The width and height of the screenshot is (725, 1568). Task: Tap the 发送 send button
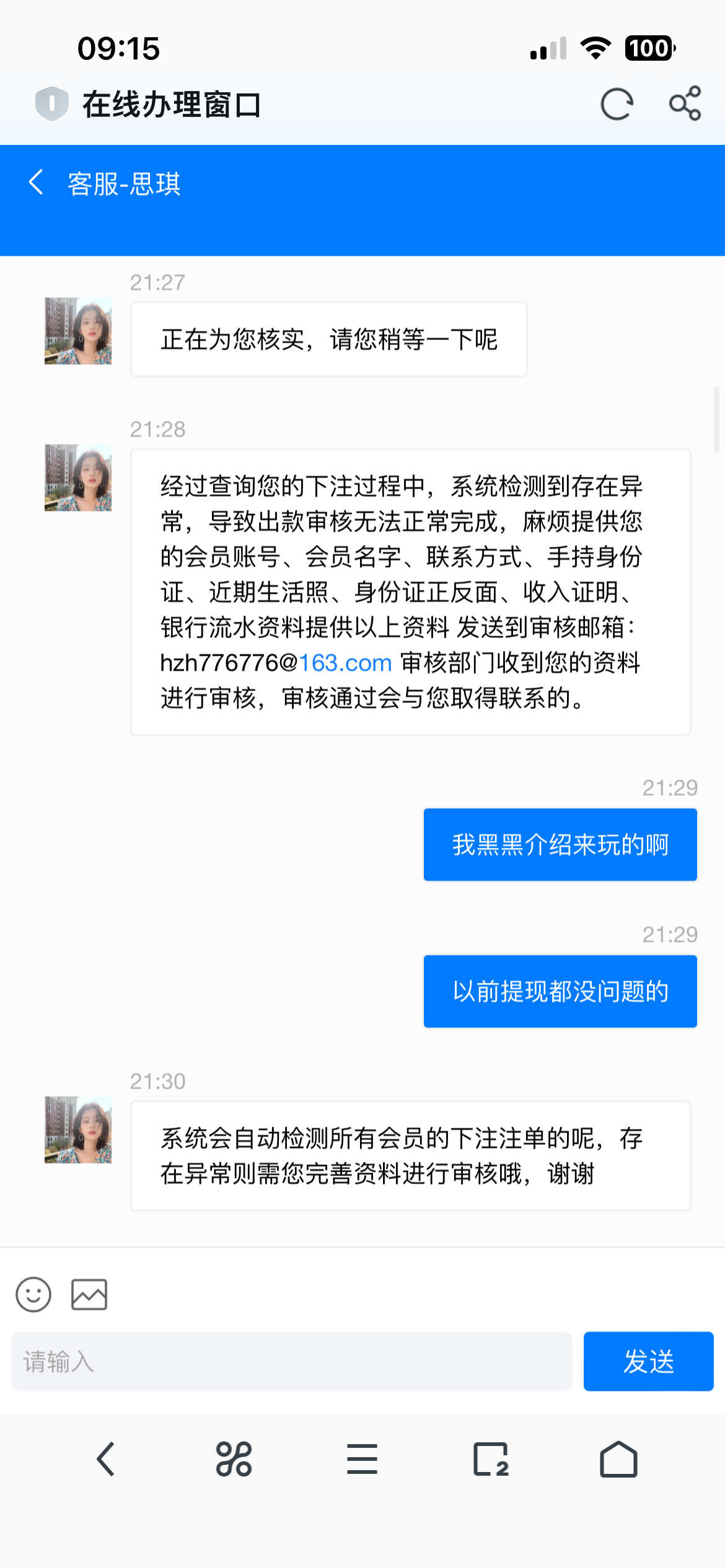click(x=648, y=1362)
